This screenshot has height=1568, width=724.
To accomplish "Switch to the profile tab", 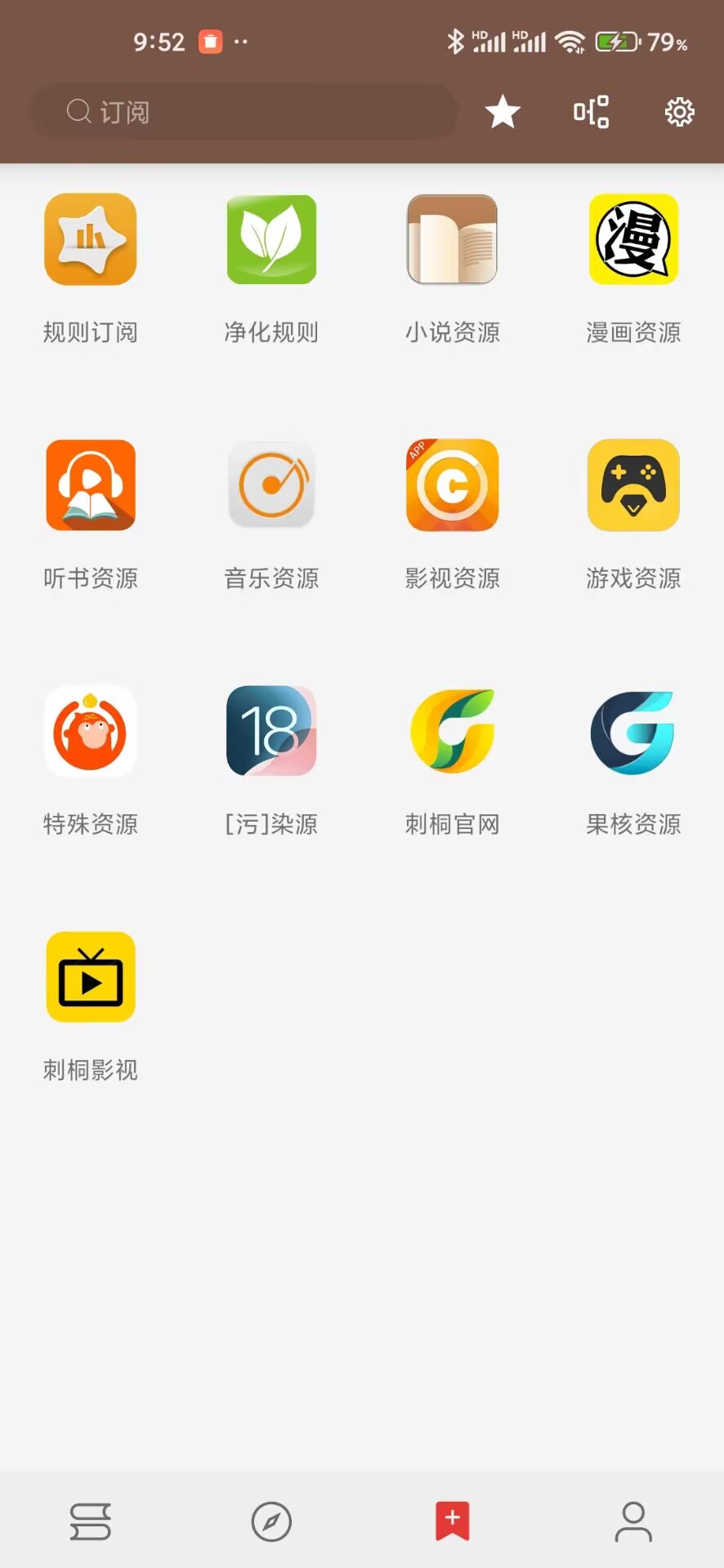I will 633,1521.
